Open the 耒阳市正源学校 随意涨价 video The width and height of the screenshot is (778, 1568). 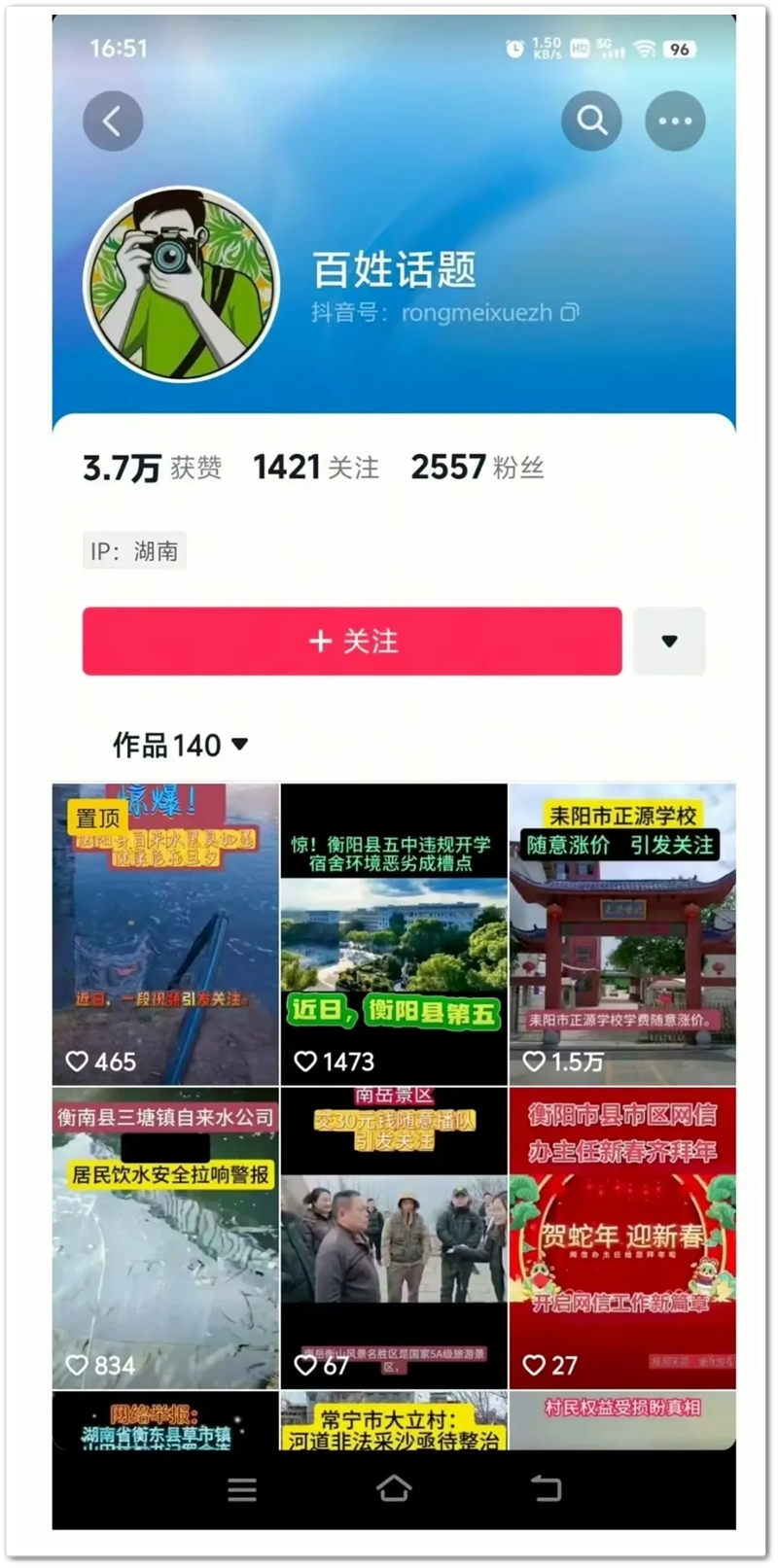pyautogui.click(x=622, y=934)
